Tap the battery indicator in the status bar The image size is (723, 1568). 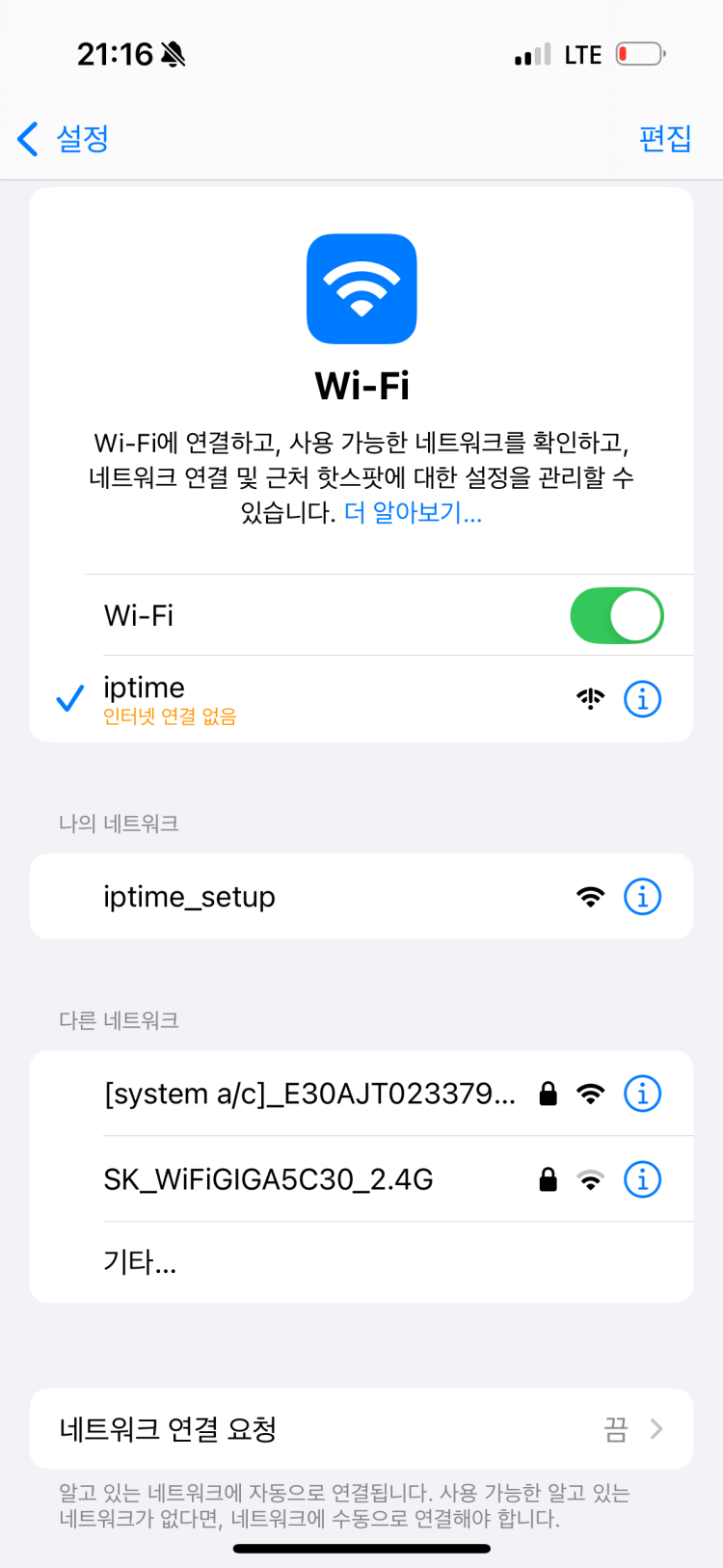point(640,55)
